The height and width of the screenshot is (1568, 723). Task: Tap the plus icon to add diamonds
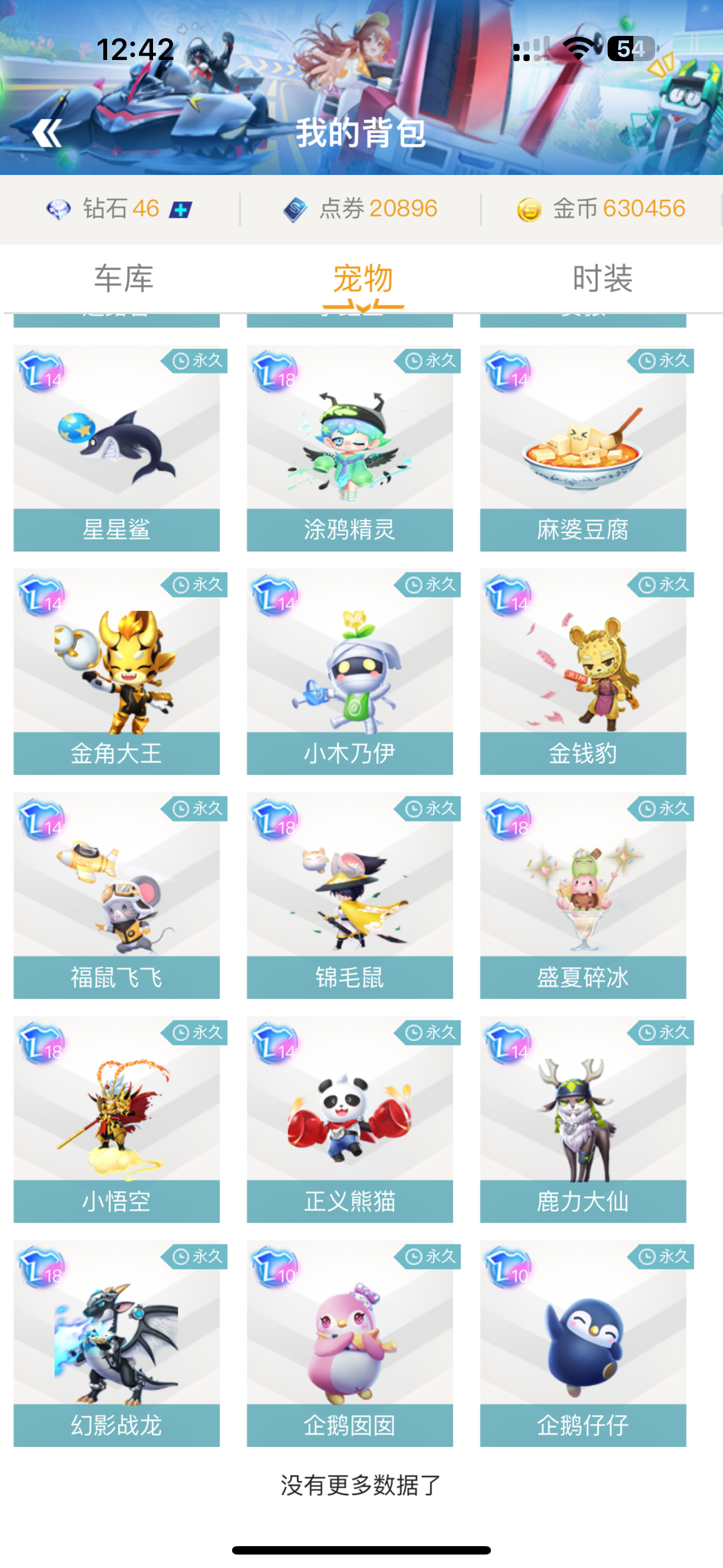180,210
